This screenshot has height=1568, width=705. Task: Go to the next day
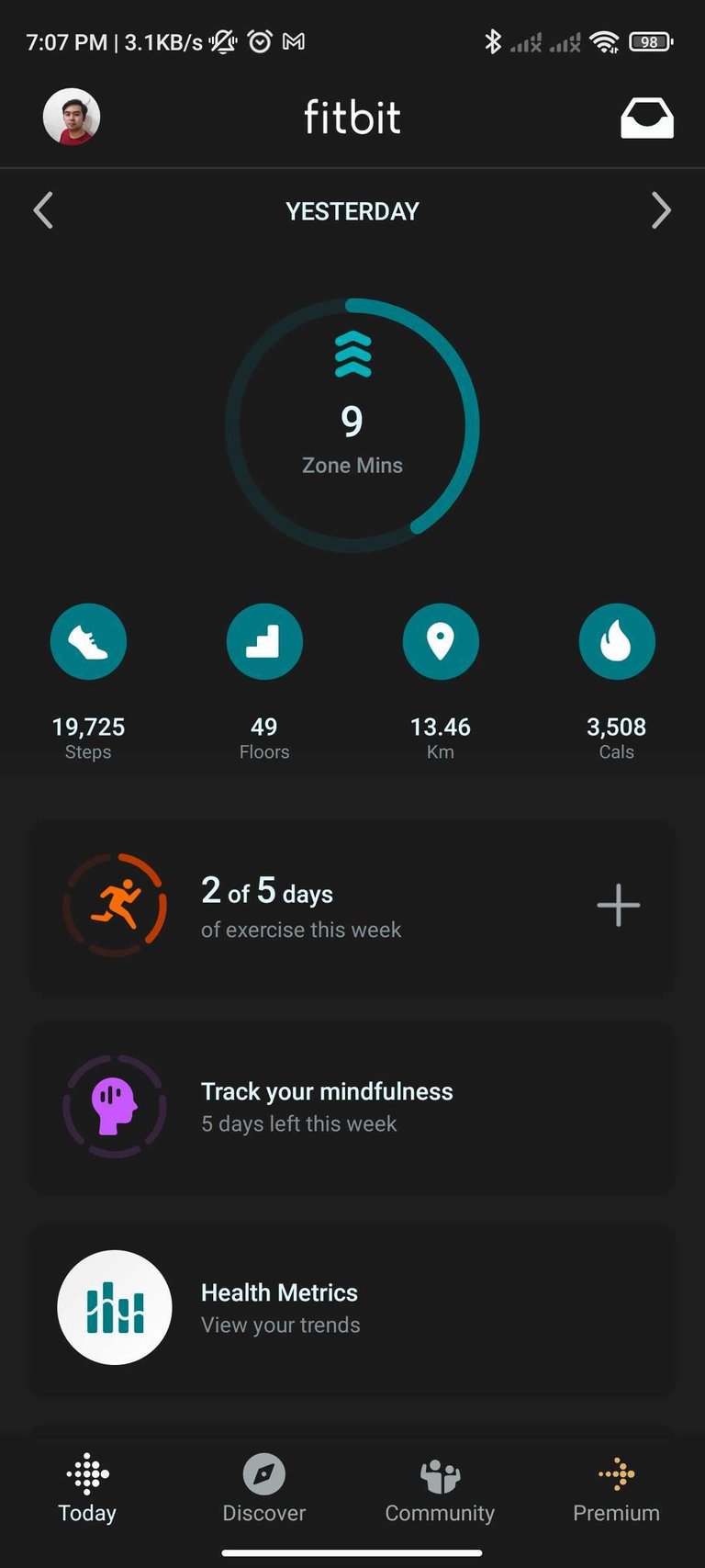(661, 210)
